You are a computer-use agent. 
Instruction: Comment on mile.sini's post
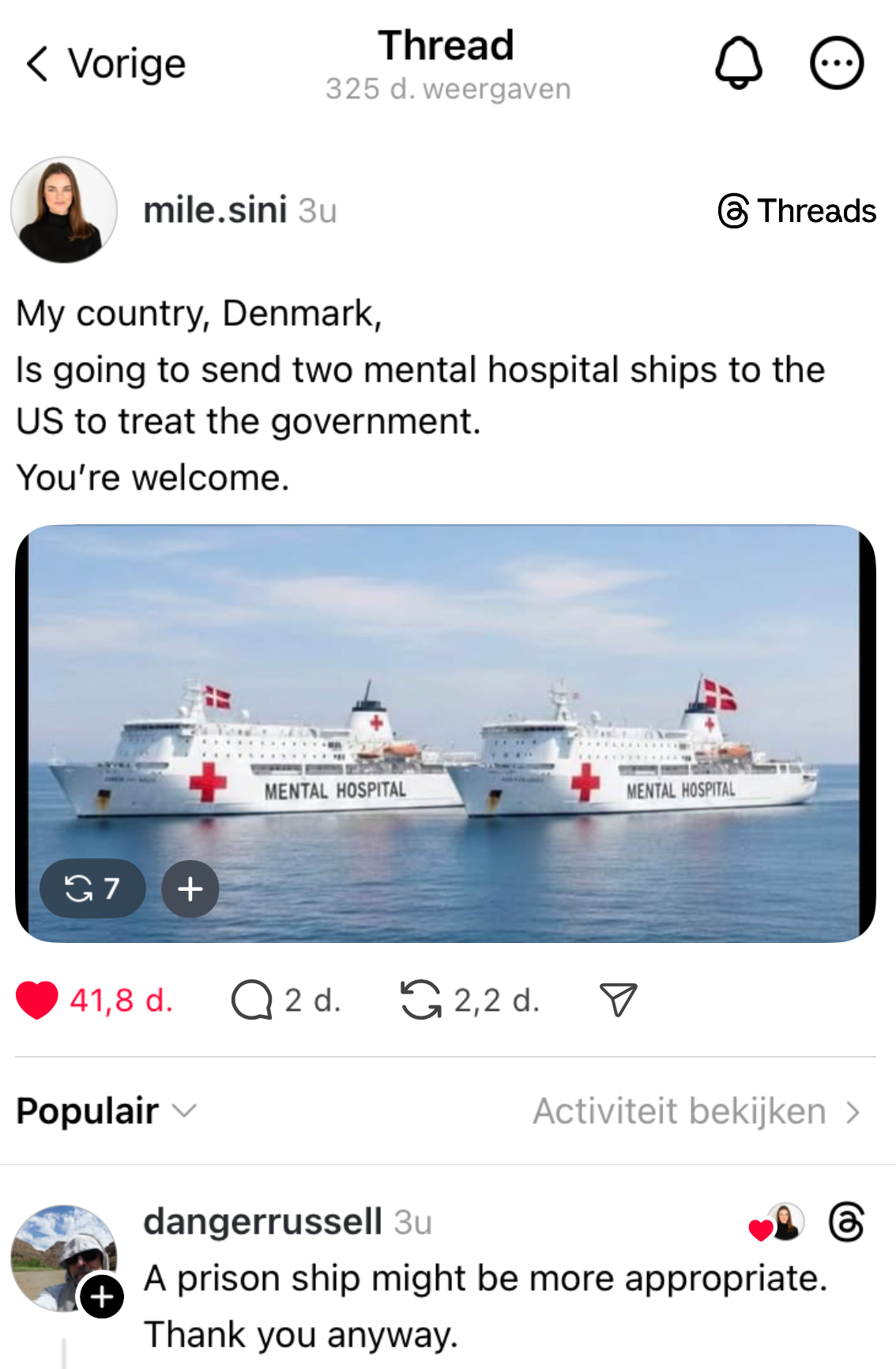pos(252,1000)
